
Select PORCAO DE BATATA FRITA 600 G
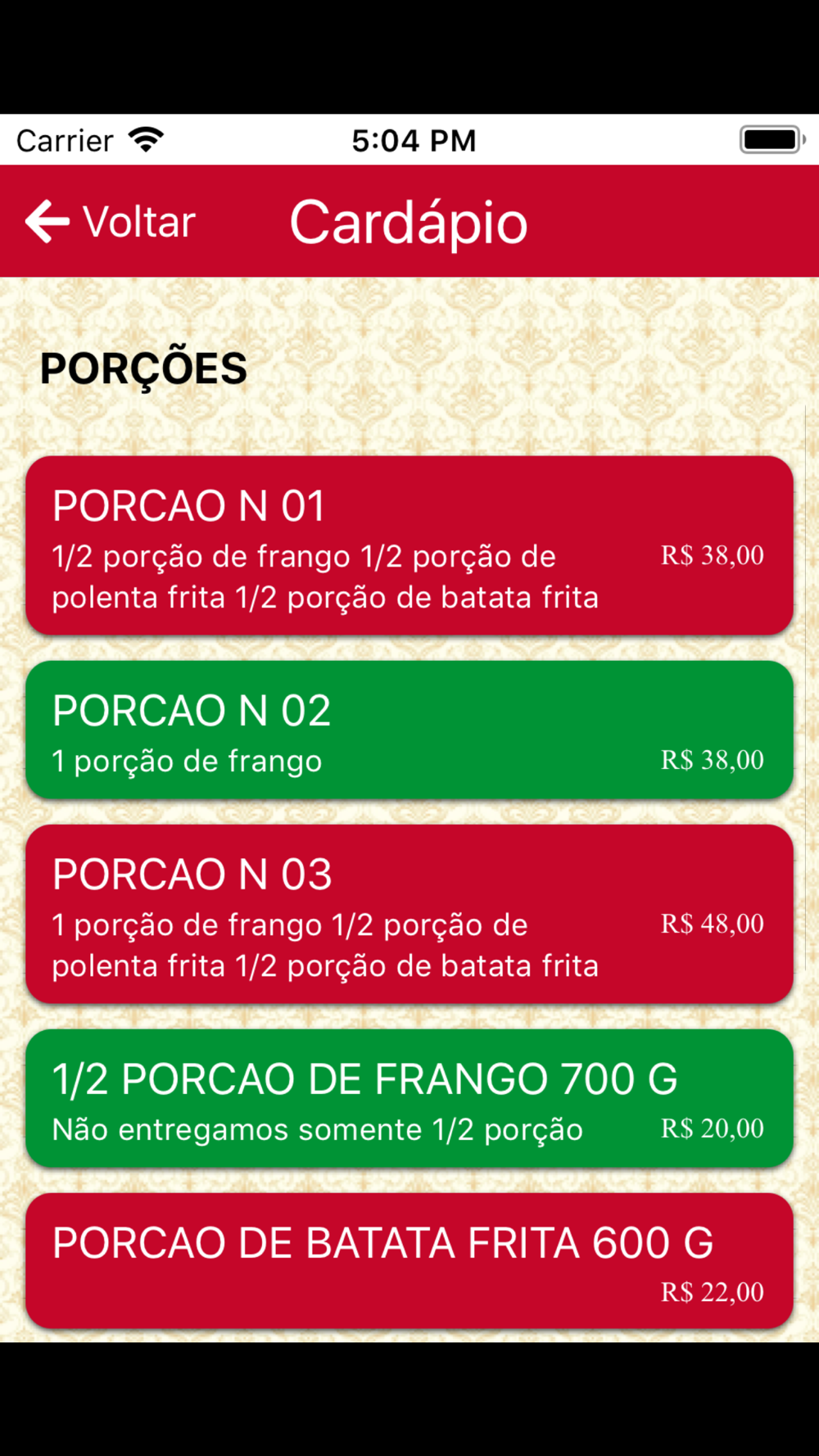409,1261
